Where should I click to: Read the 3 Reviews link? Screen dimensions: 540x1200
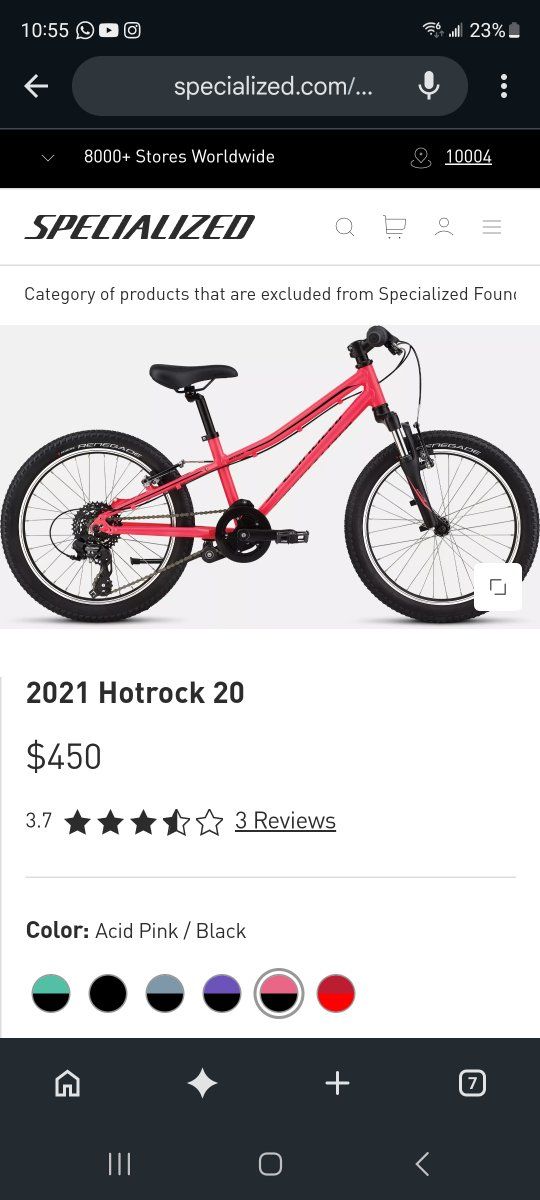pos(285,821)
